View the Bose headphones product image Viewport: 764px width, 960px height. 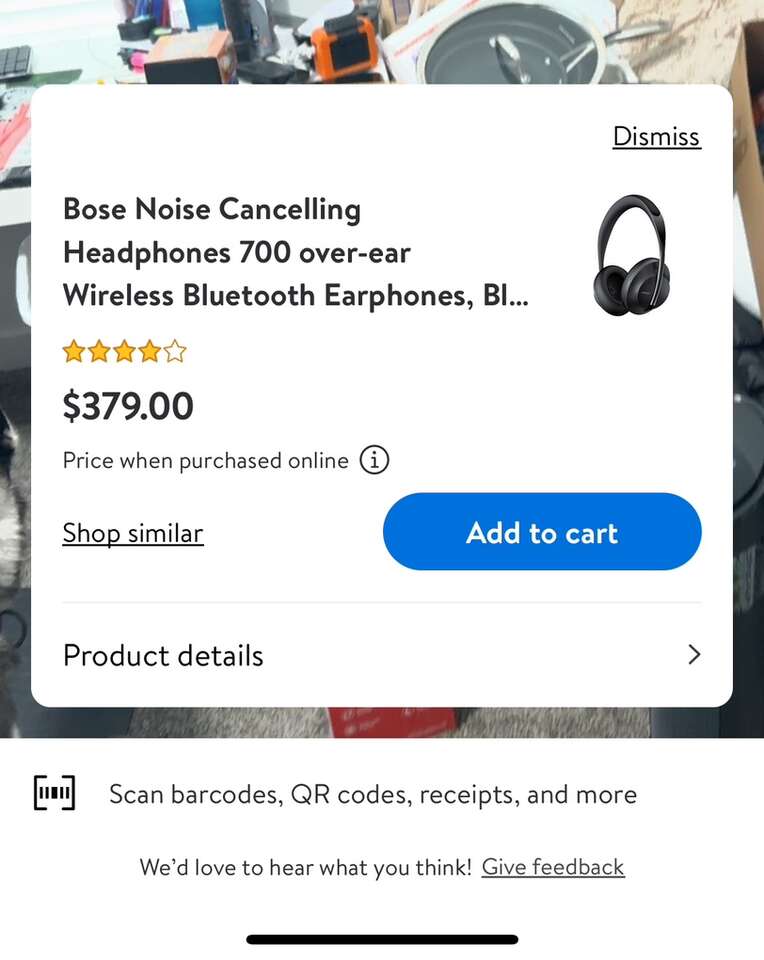click(629, 255)
